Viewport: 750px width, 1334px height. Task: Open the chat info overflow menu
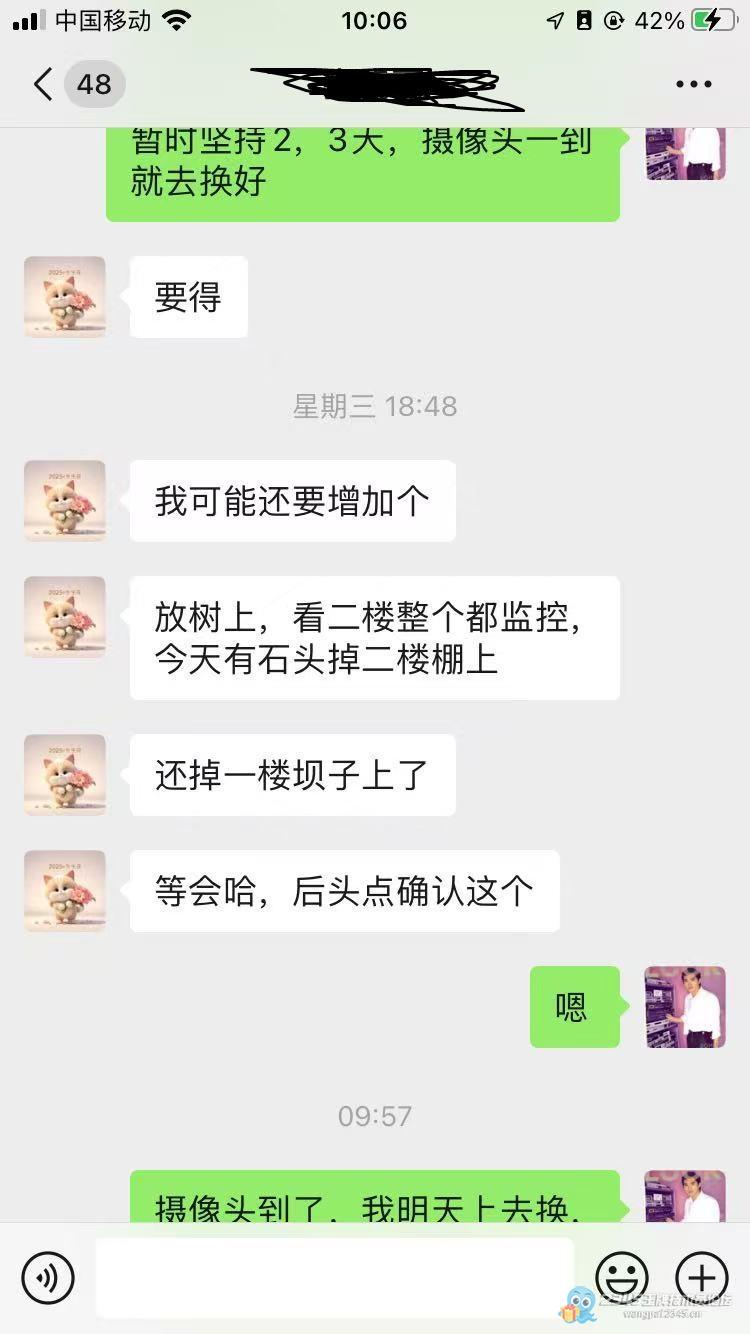click(693, 84)
